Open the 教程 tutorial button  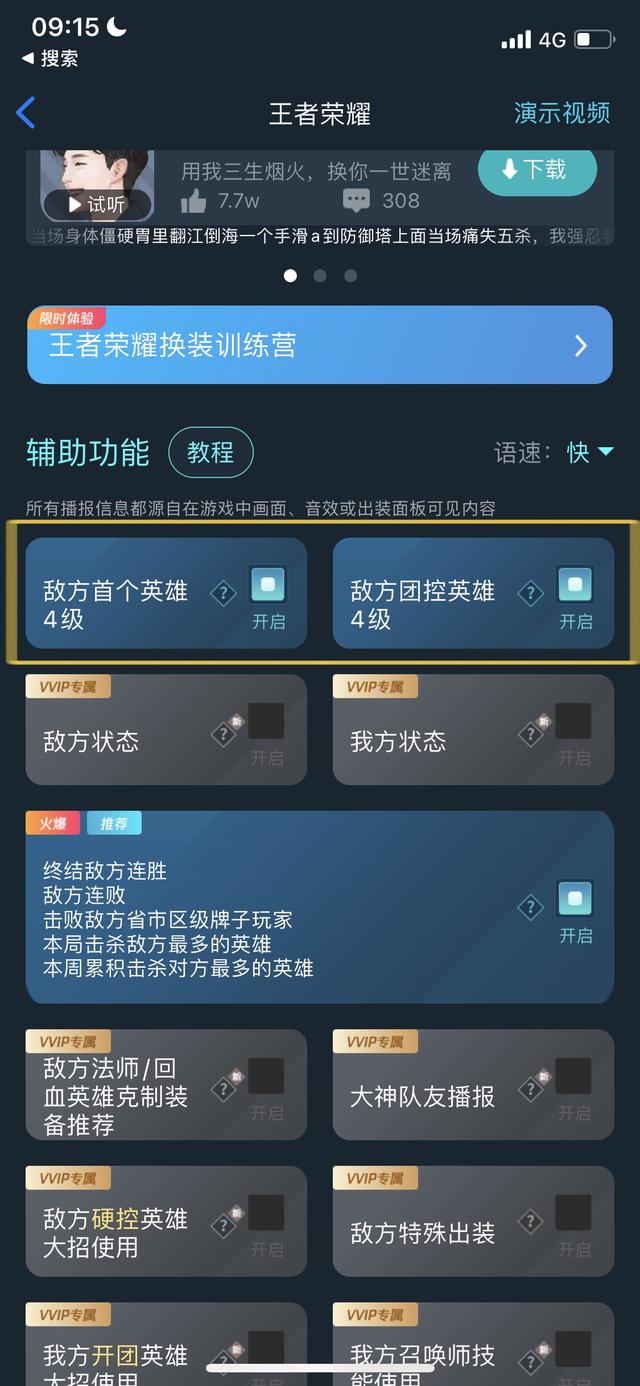pos(210,453)
